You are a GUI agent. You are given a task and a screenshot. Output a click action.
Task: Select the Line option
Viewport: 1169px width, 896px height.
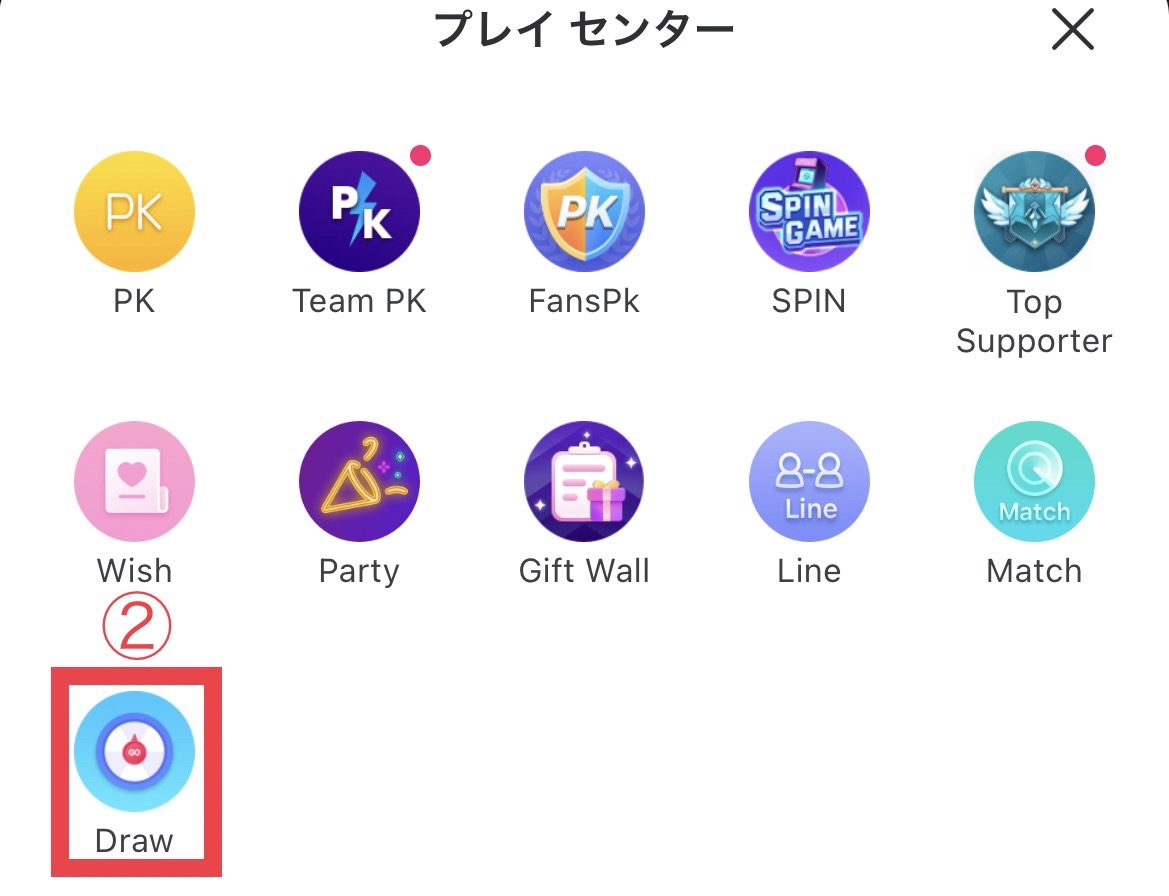[808, 481]
